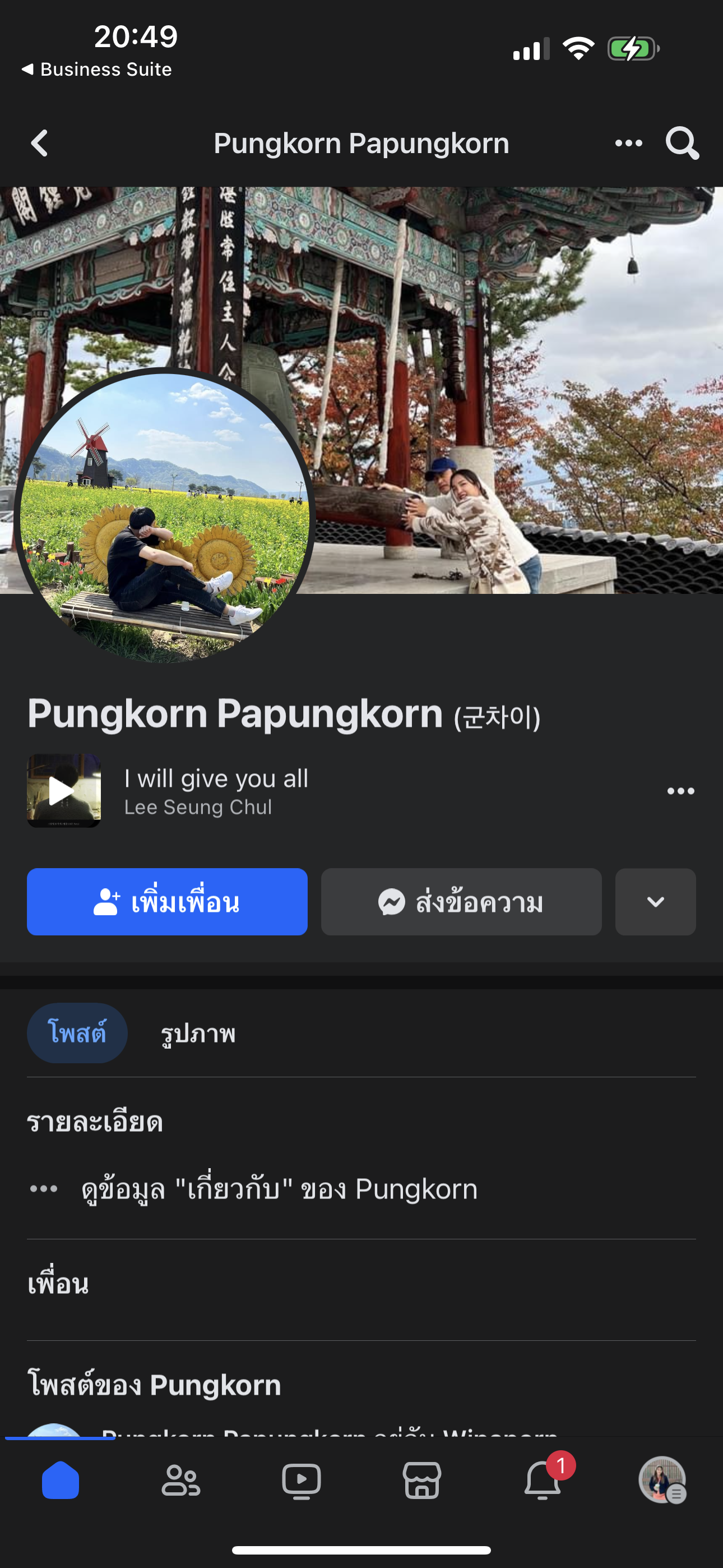Screen dimensions: 723x1568
Task: Return to Business Suite app
Action: [x=98, y=70]
